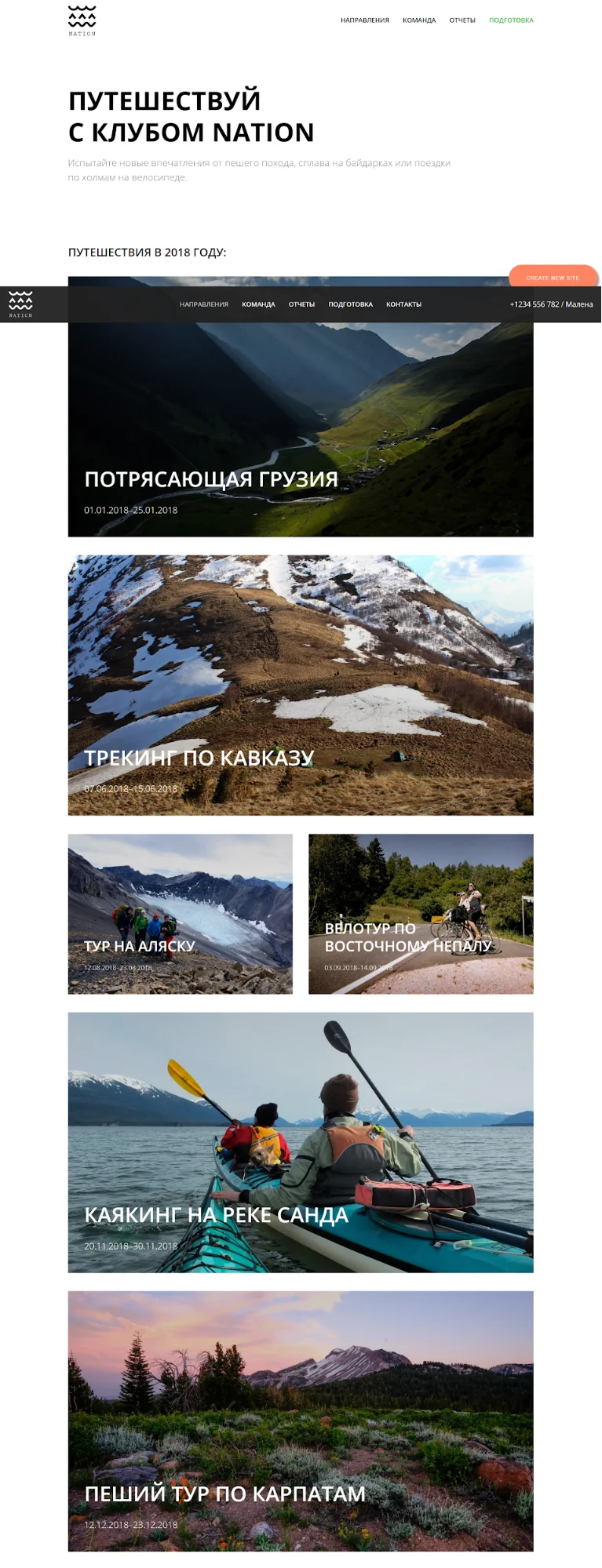Tap the Create New Site button
602x1568 pixels.
[553, 277]
